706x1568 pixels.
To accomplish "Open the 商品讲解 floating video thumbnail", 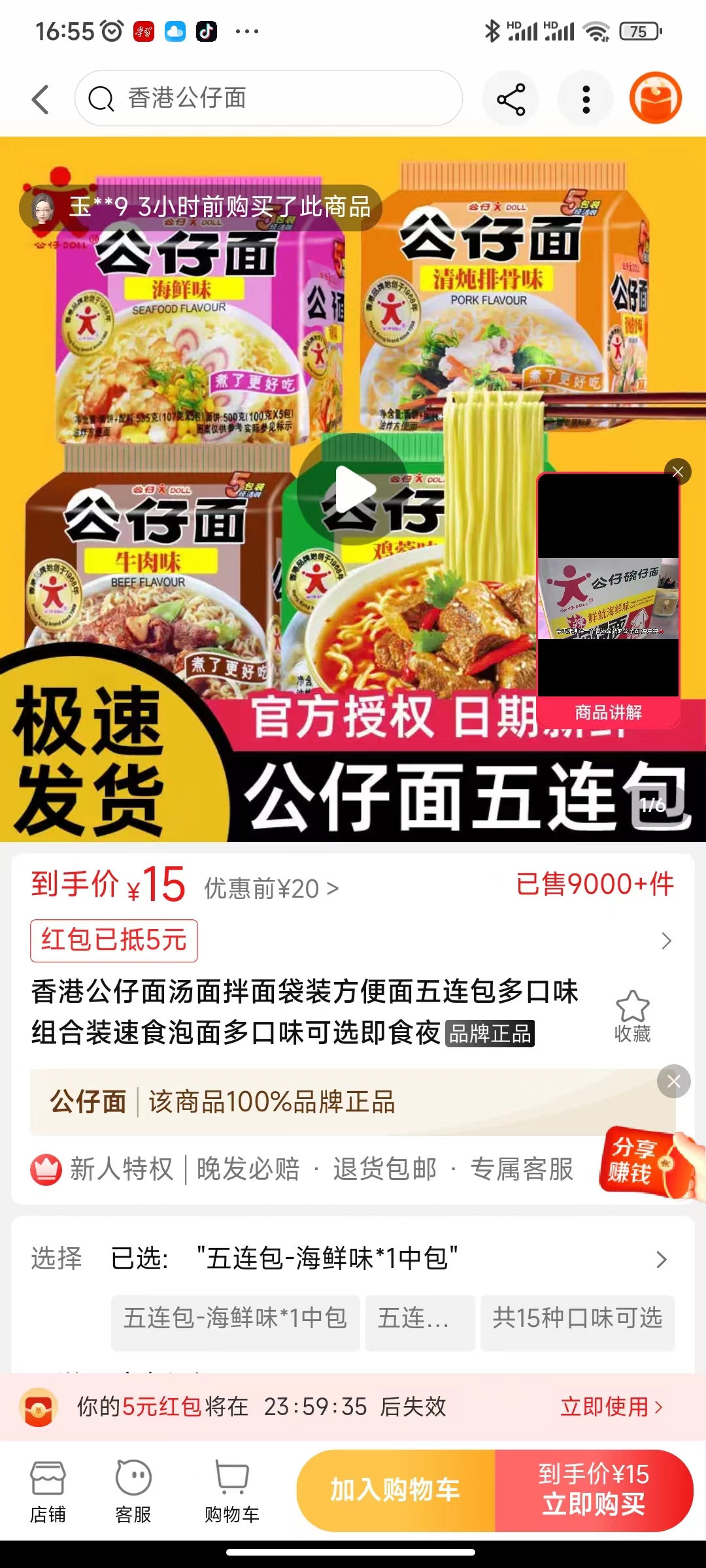I will click(x=608, y=595).
